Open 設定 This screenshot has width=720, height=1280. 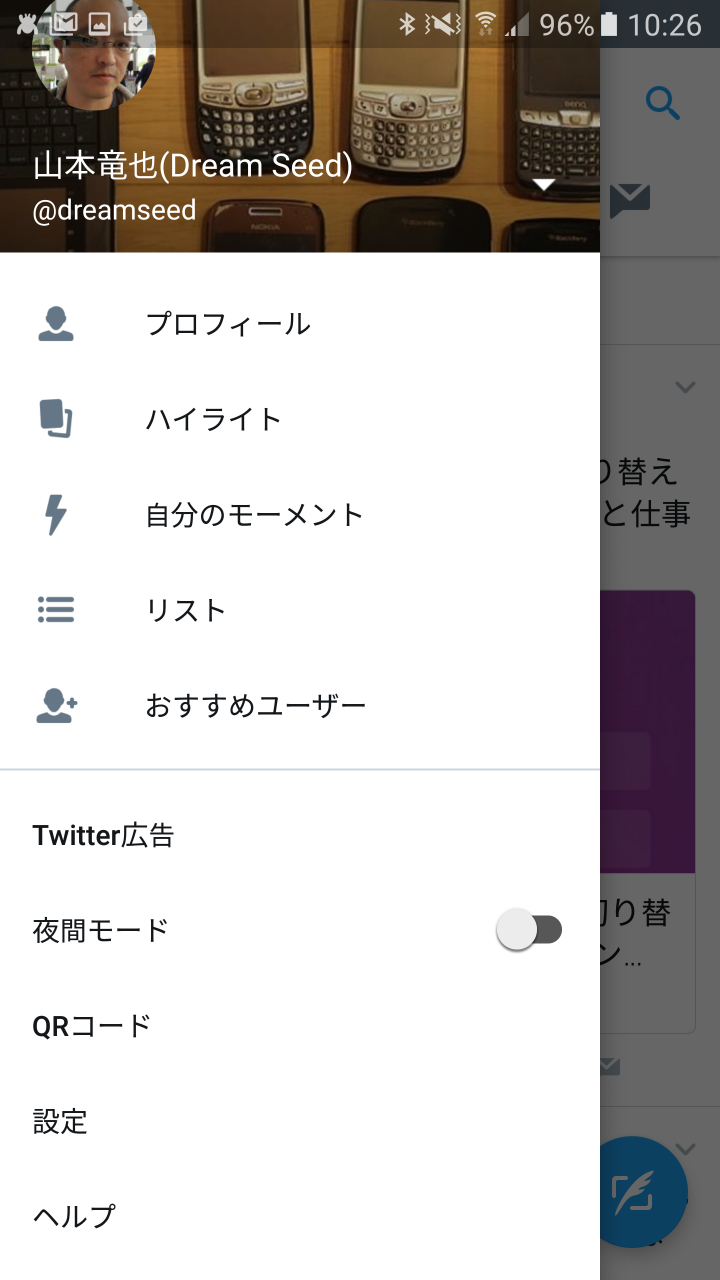pos(300,1121)
